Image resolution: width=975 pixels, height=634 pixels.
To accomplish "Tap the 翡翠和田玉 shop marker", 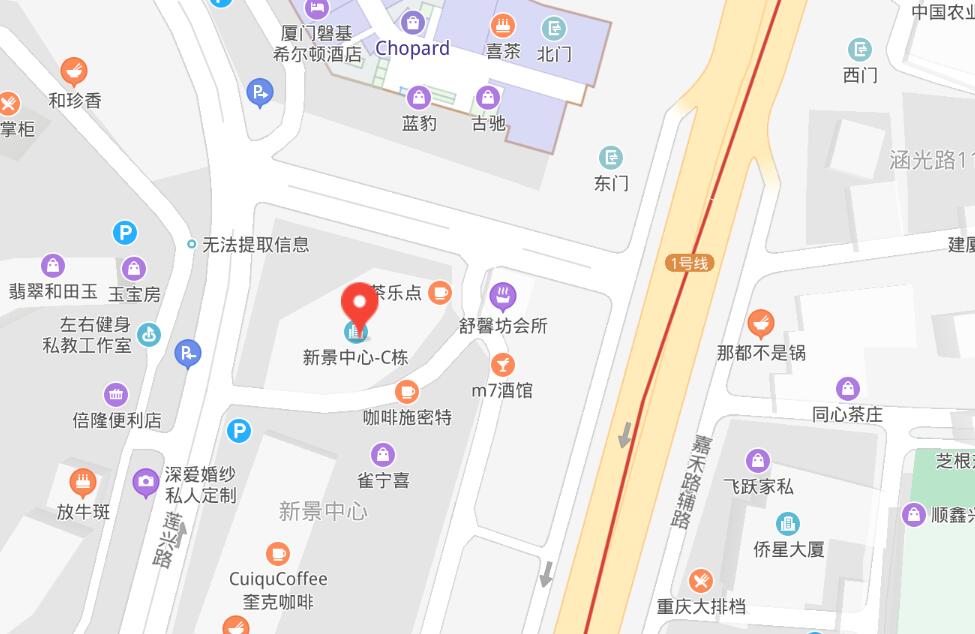I will coord(53,266).
